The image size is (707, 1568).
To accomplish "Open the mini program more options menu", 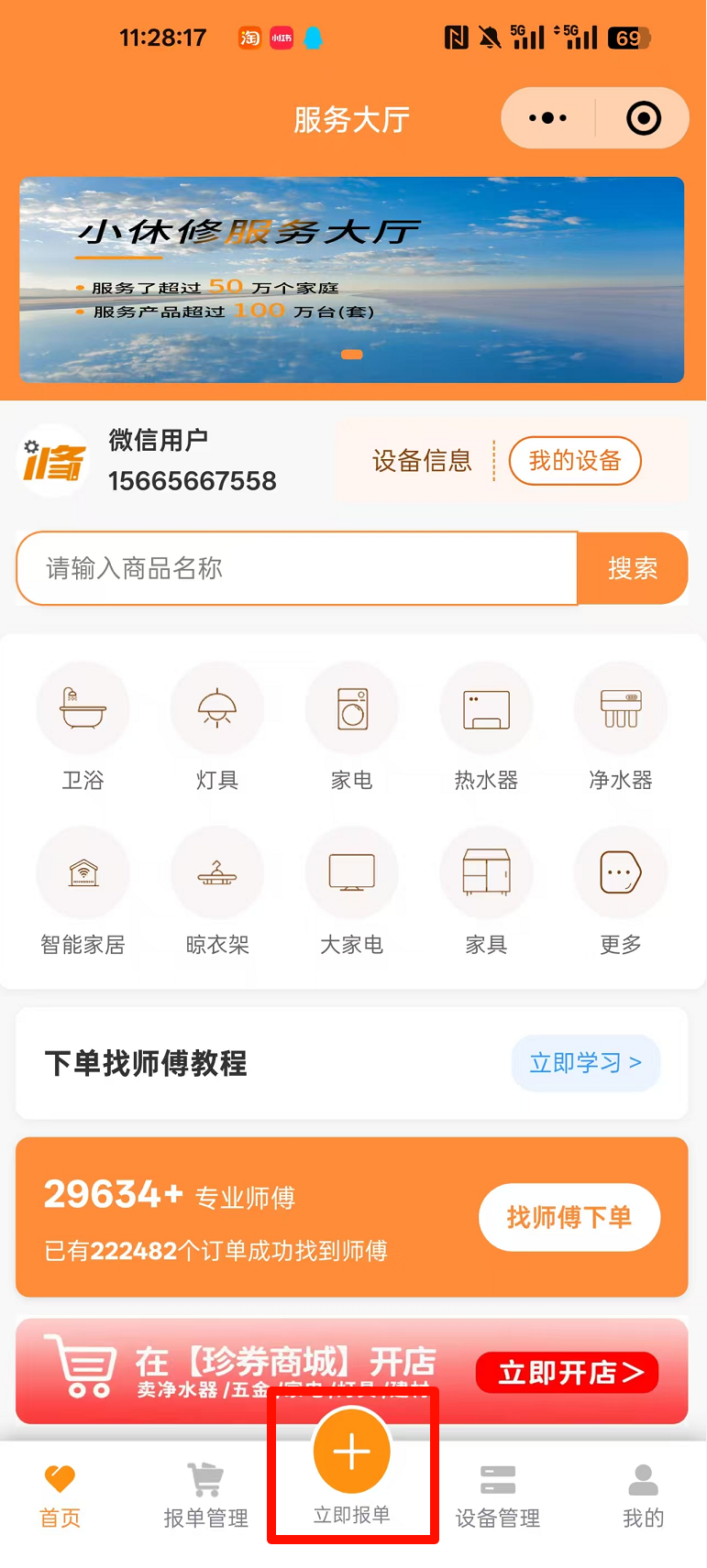I will coord(548,118).
